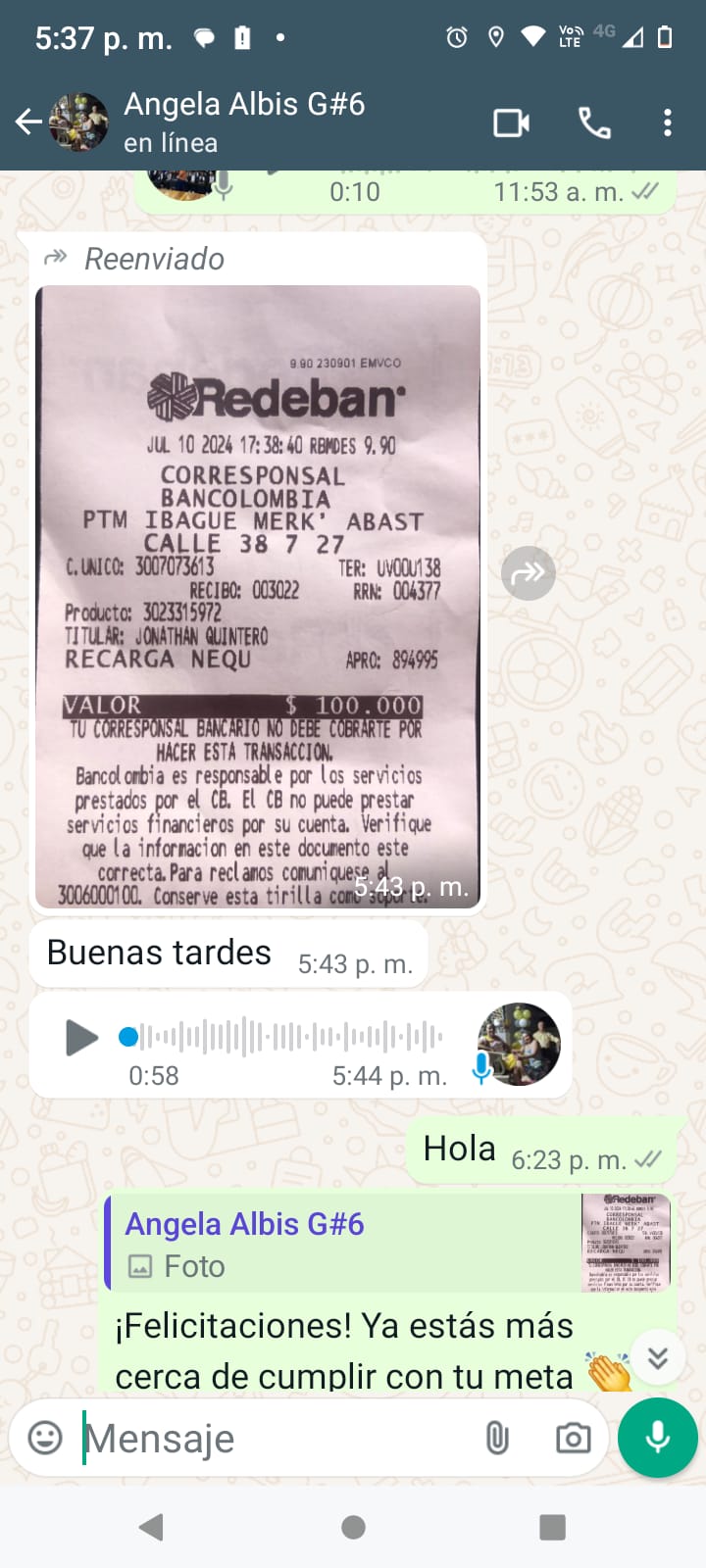Open the forwarded Redeban receipt photo

[258, 596]
